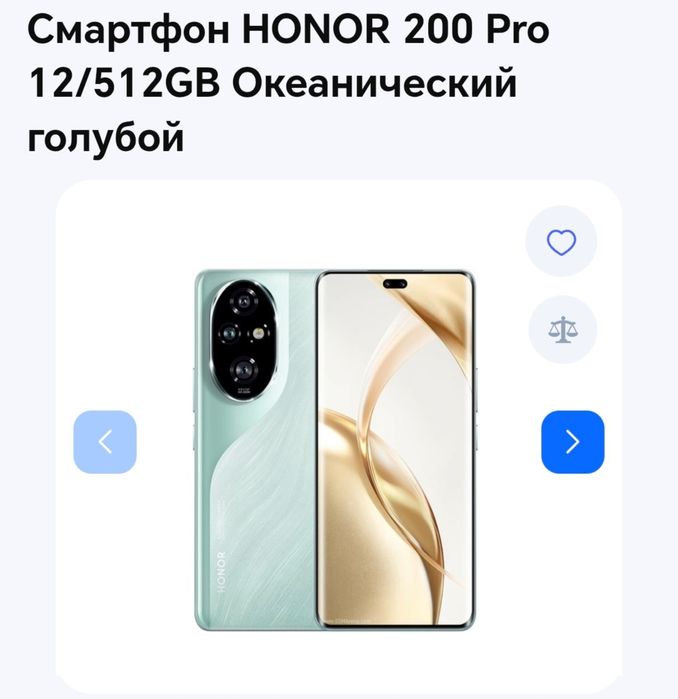Add HONOR 200 Pro to favorites
678x699 pixels.
tap(561, 242)
